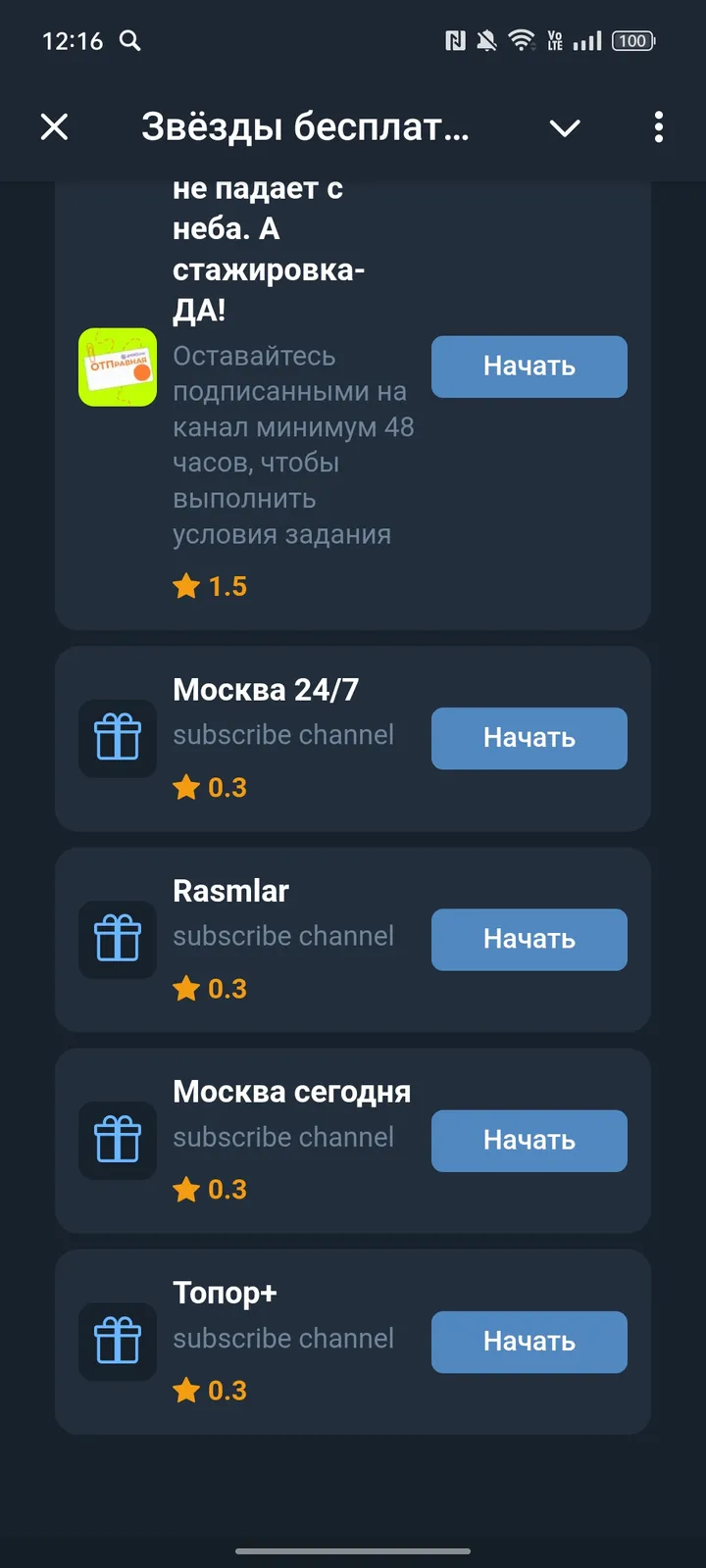
Task: Click the gift icon next to Москва сегодня
Action: (x=118, y=1141)
